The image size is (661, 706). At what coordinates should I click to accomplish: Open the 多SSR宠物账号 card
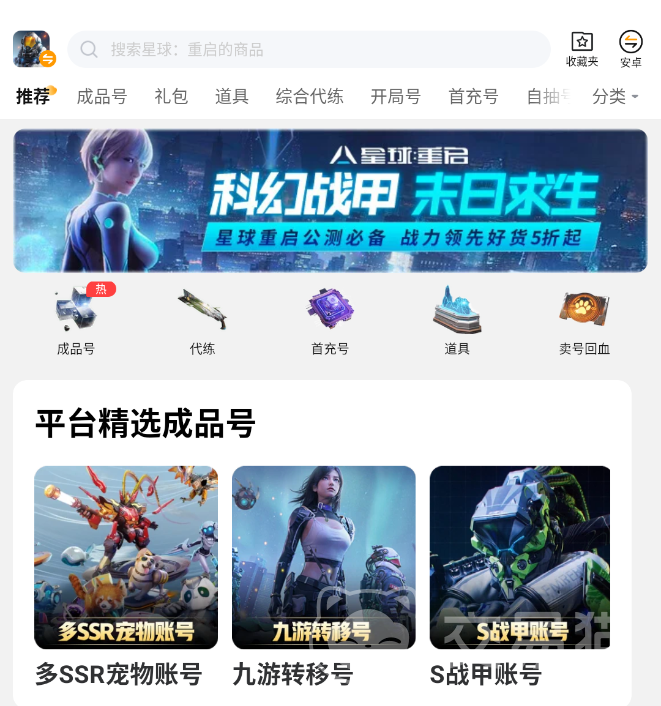pyautogui.click(x=126, y=558)
